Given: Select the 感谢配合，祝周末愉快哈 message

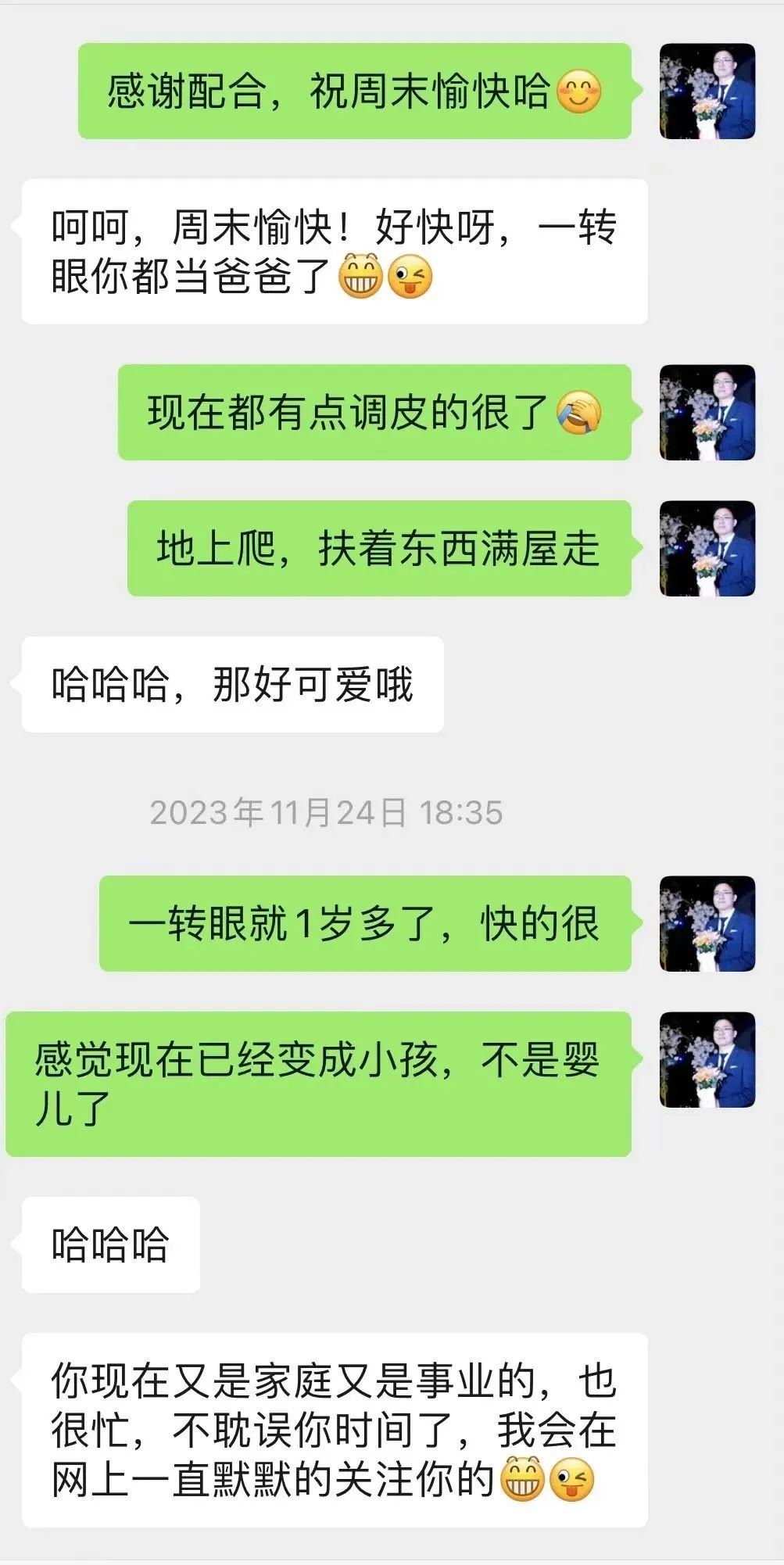Looking at the screenshot, I should [x=352, y=93].
